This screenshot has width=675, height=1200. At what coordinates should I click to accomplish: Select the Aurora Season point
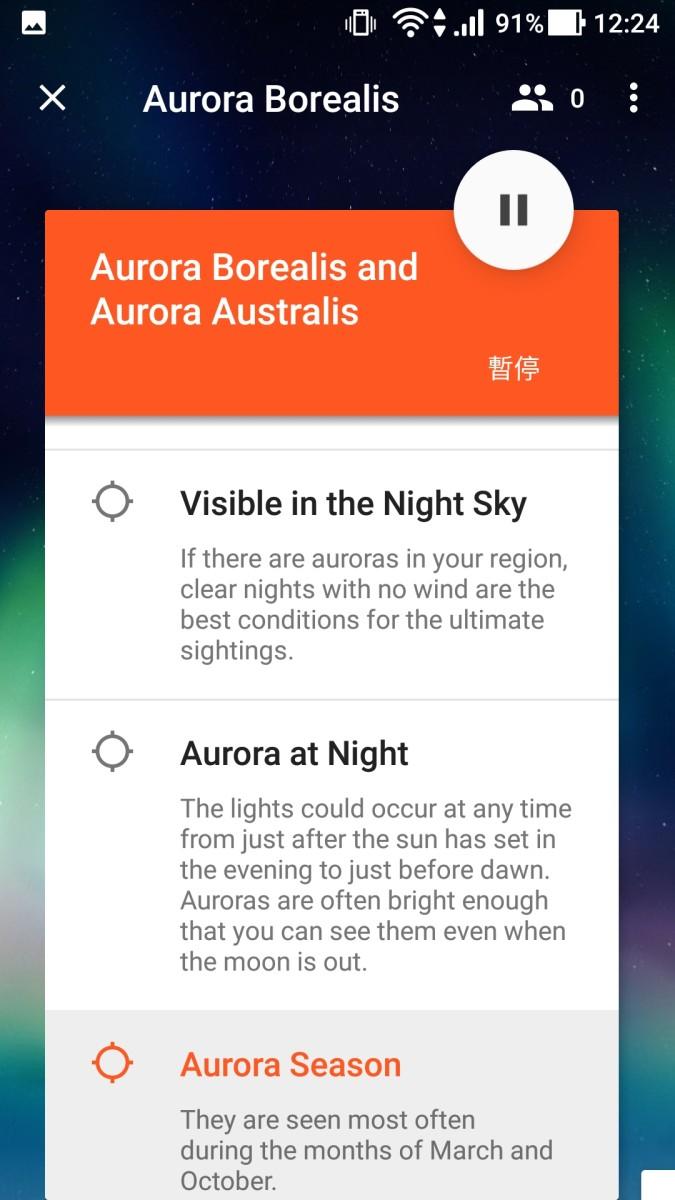point(332,1105)
